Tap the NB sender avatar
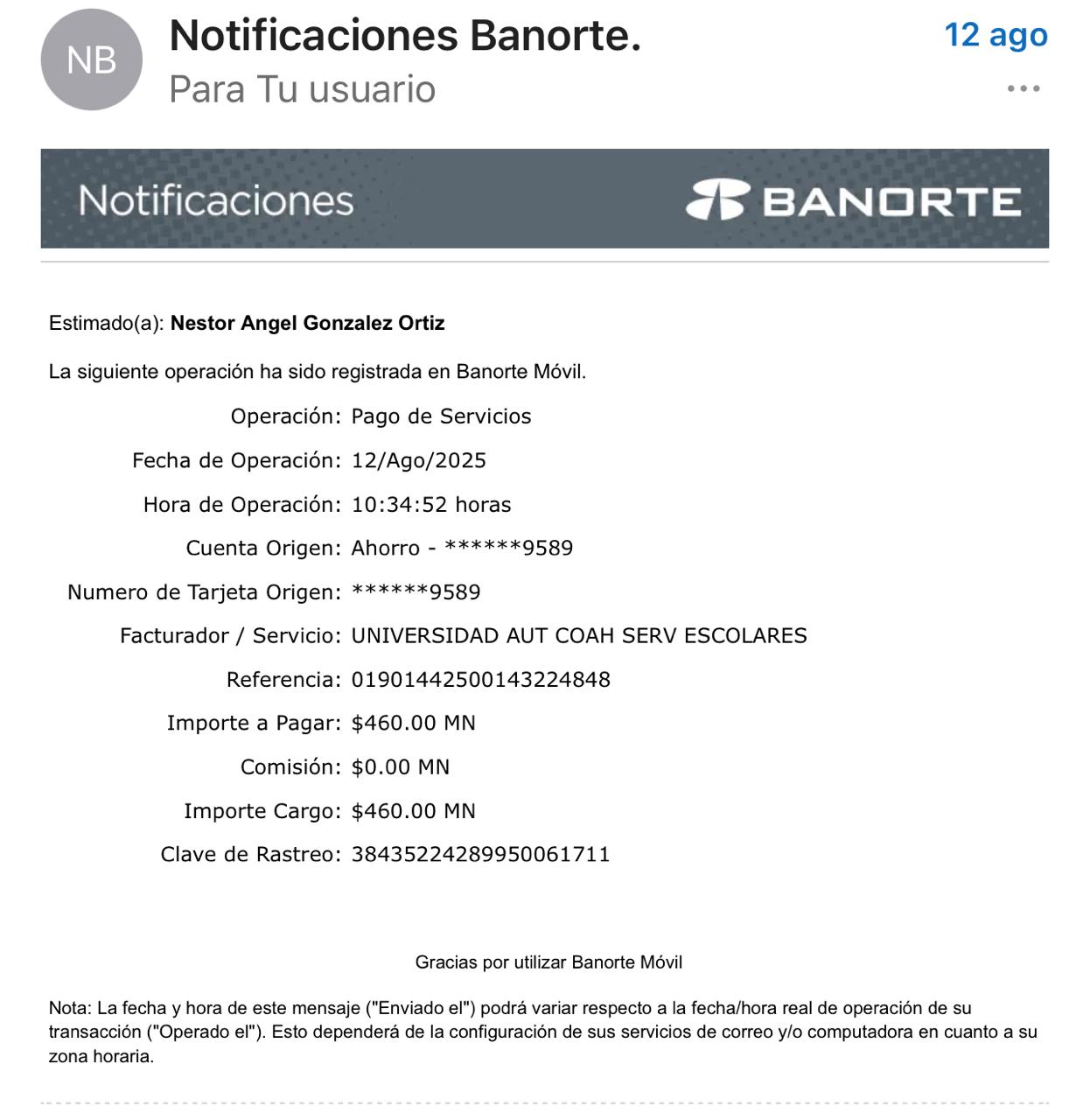The image size is (1090, 1120). pyautogui.click(x=91, y=60)
